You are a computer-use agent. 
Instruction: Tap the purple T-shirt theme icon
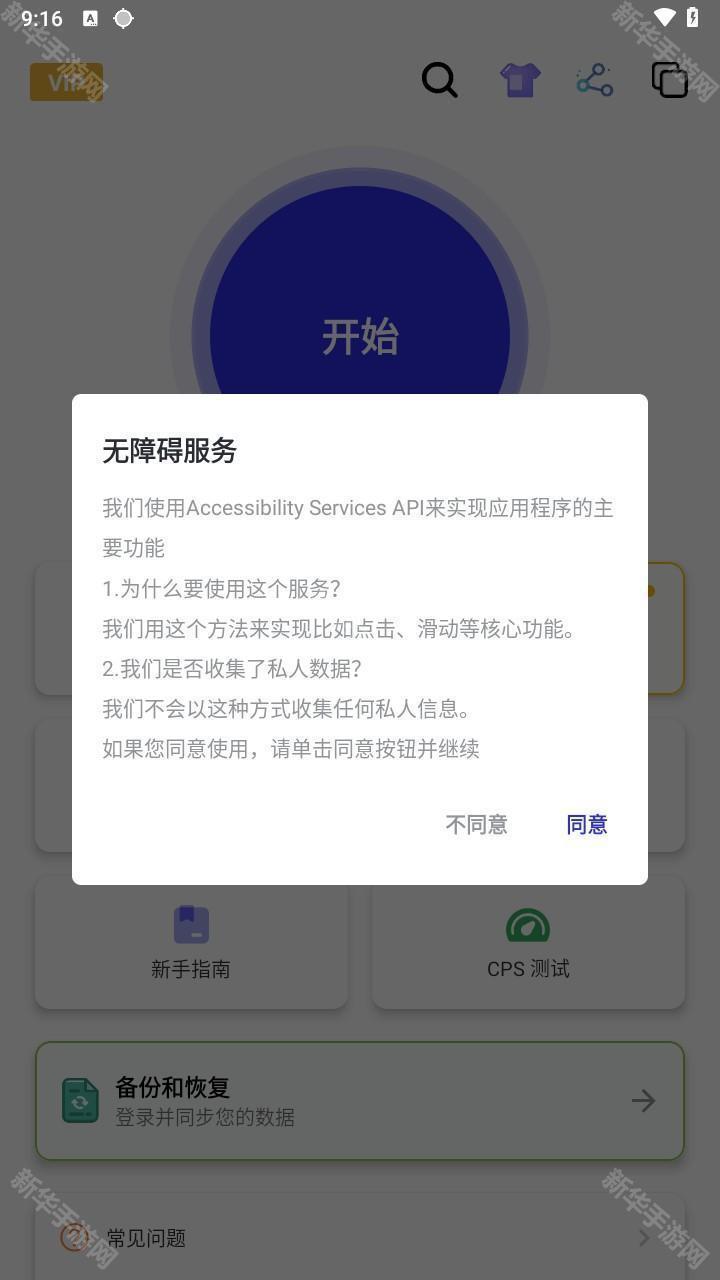[x=520, y=80]
